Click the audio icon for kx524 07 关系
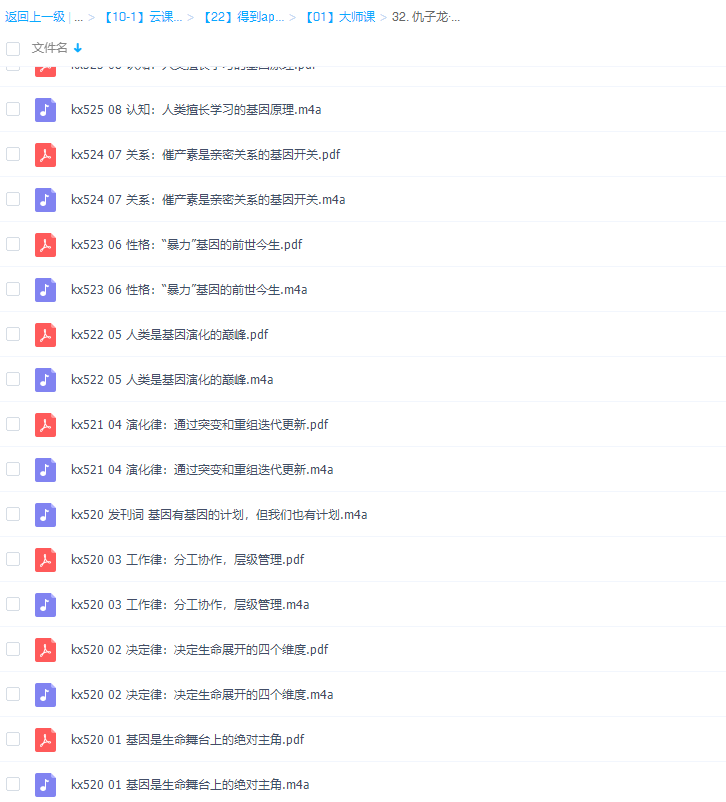The height and width of the screenshot is (802, 726). click(45, 199)
